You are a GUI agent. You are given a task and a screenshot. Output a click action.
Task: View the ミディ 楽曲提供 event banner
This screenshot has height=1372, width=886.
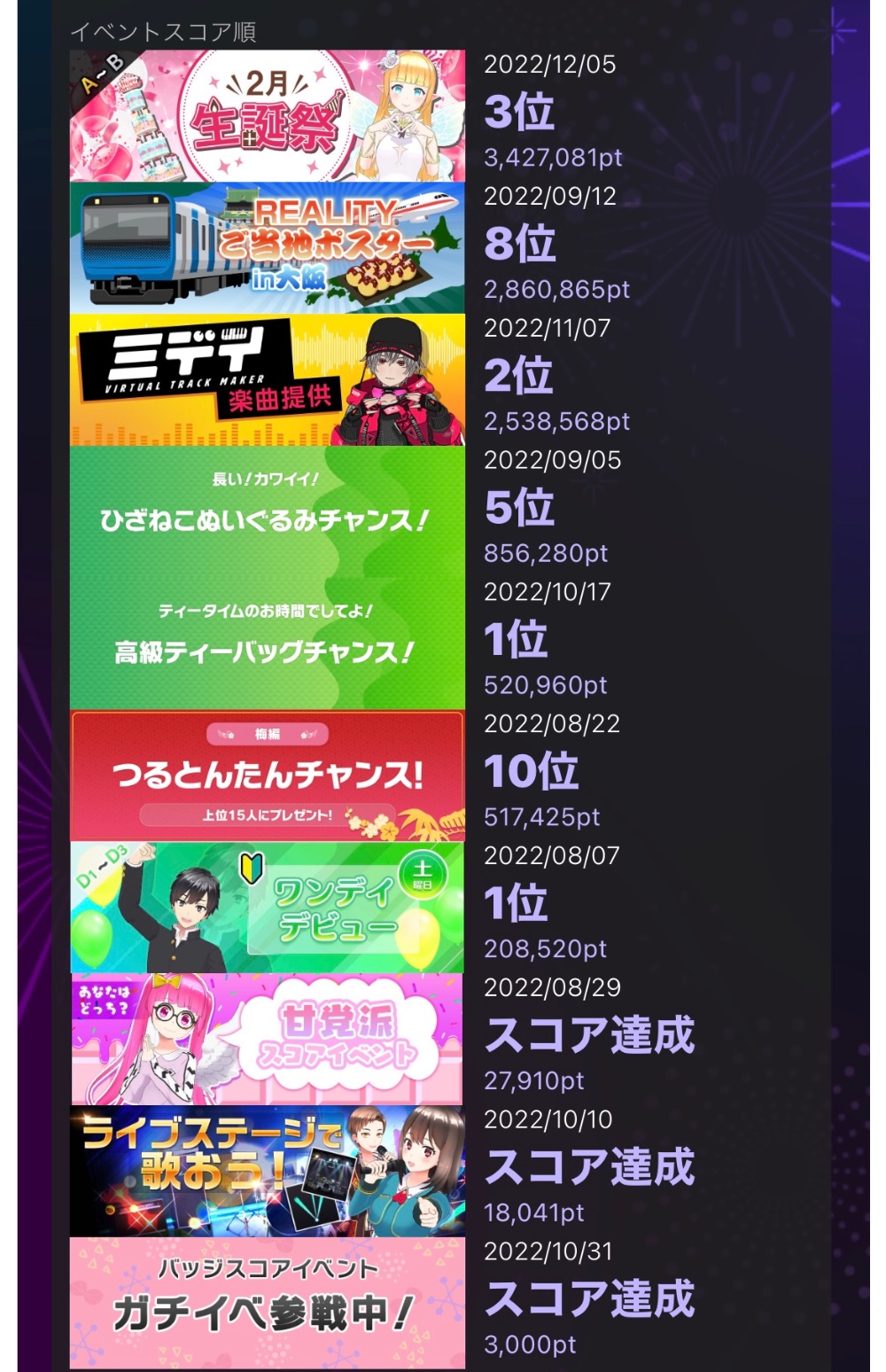pos(267,379)
